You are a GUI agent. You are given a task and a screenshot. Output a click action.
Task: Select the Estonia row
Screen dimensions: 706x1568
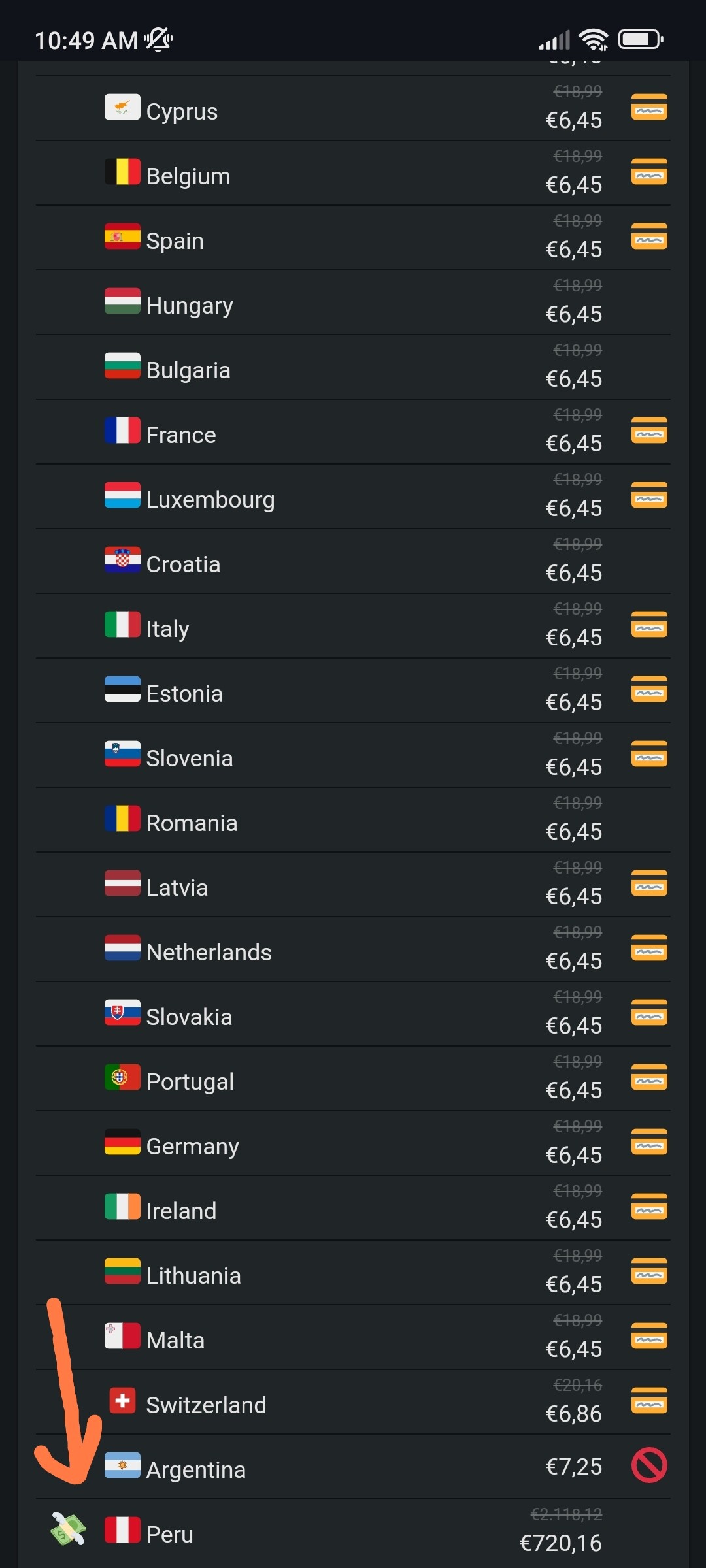pos(353,691)
